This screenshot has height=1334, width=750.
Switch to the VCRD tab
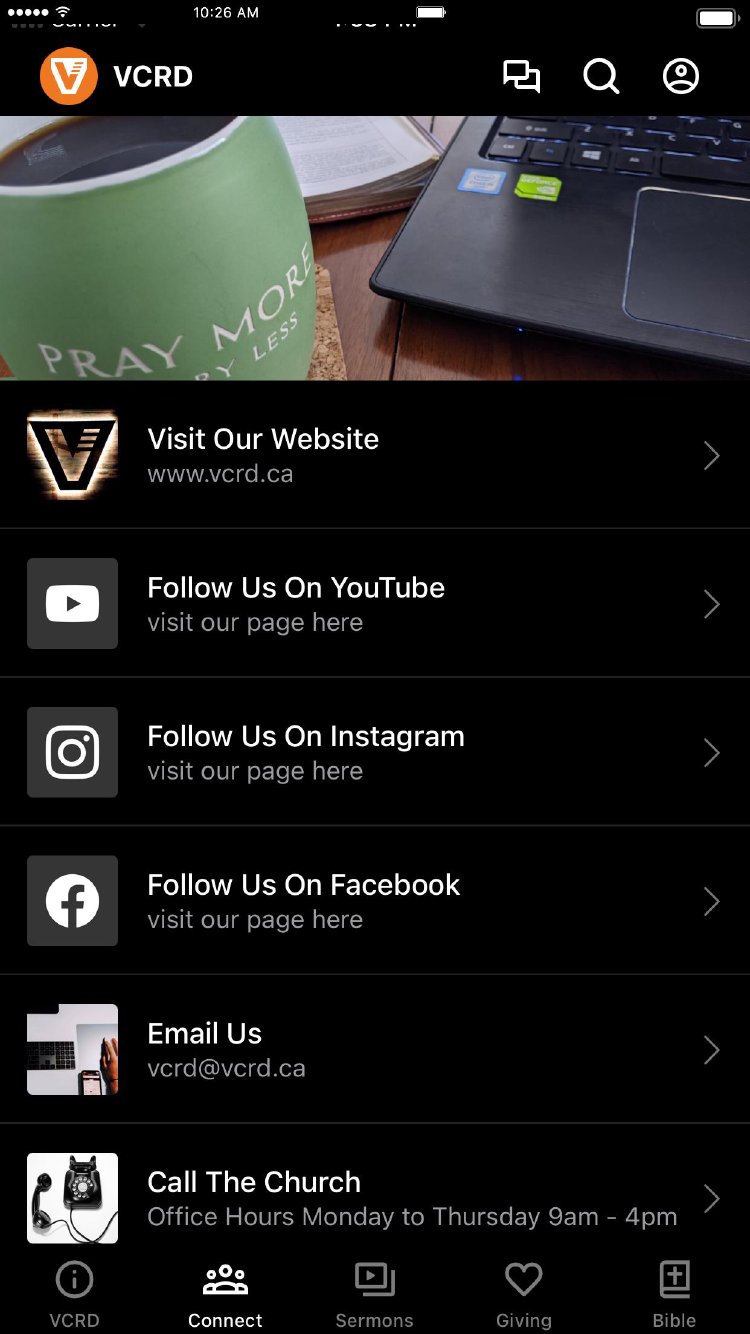coord(75,1294)
